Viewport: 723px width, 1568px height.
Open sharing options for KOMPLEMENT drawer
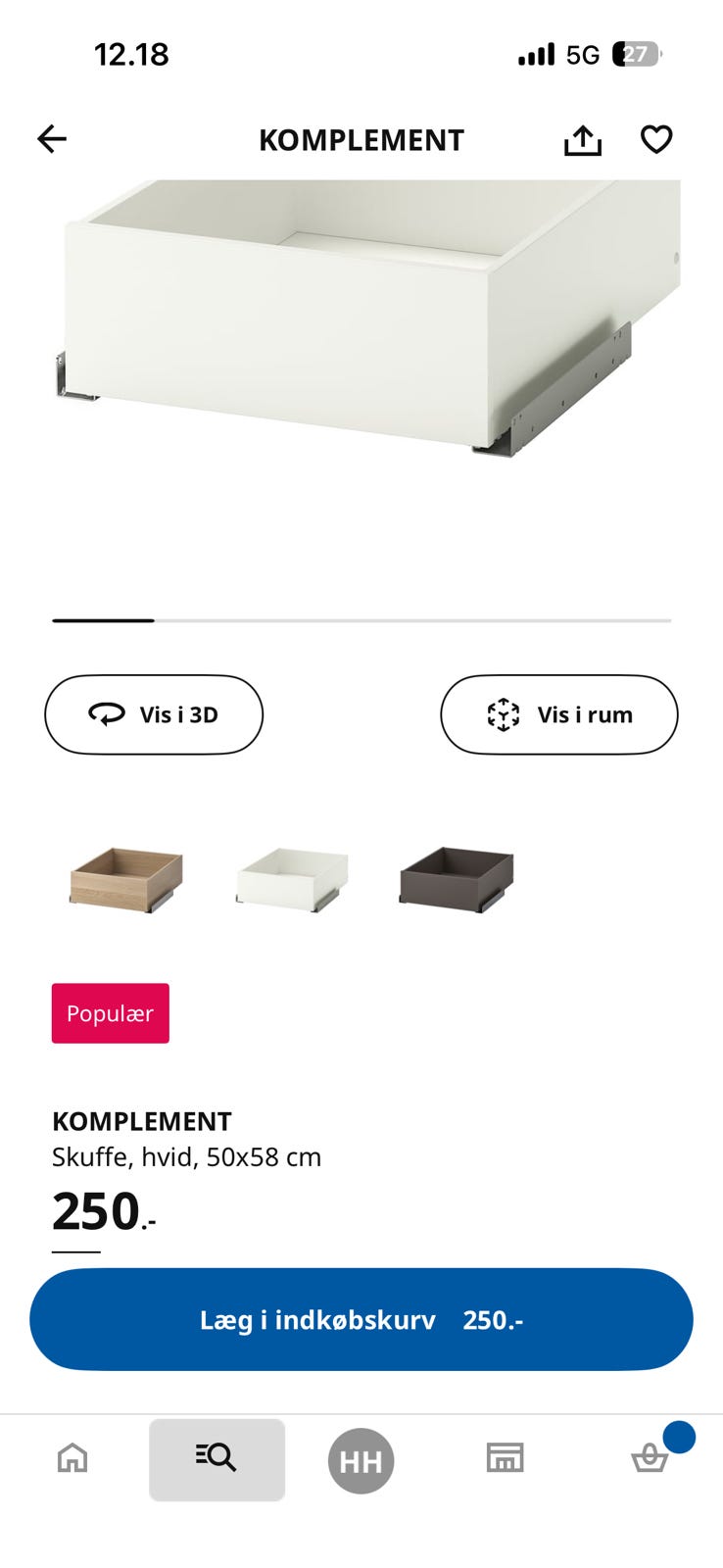tap(583, 139)
